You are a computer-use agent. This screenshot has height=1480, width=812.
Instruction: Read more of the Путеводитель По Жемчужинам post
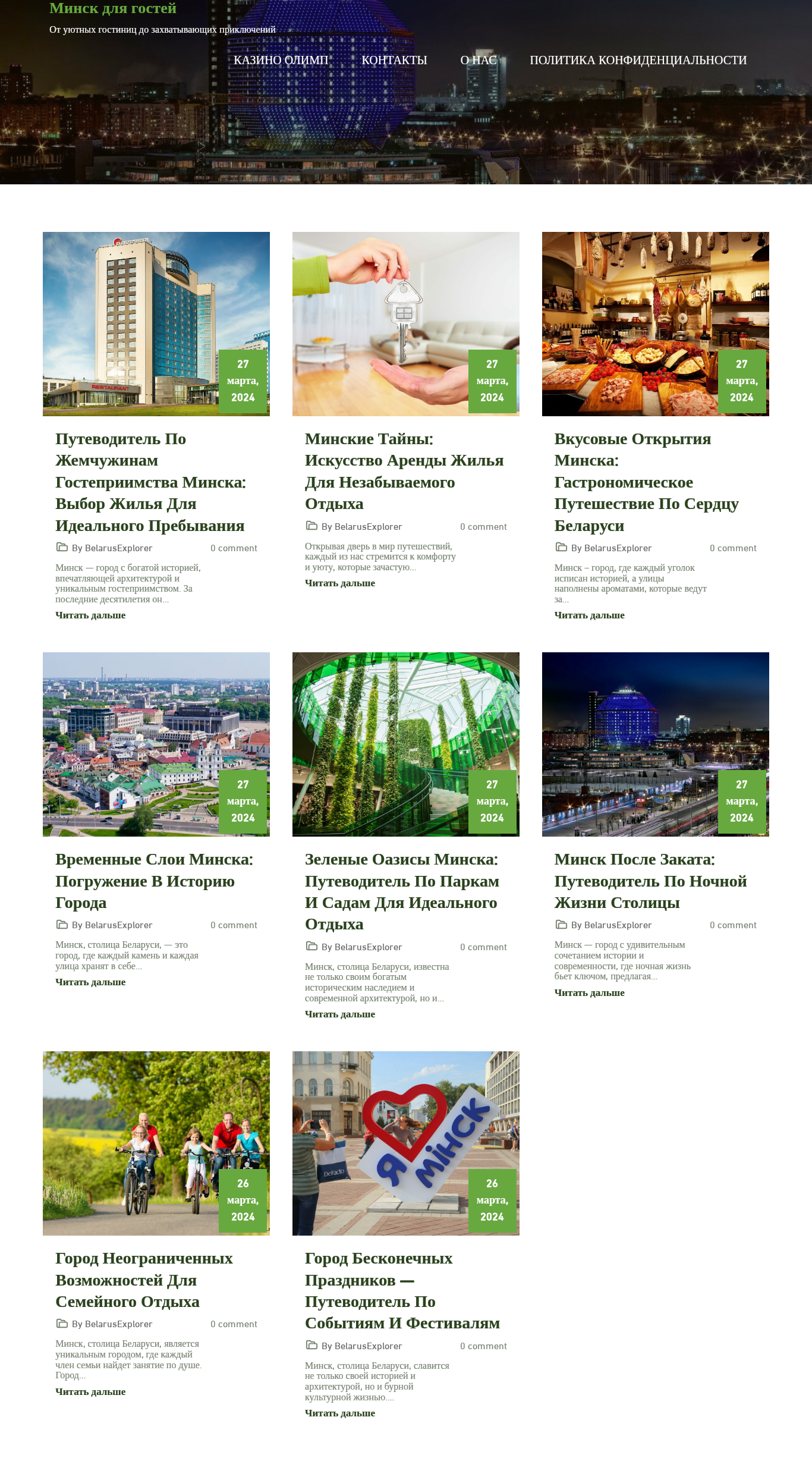[90, 615]
